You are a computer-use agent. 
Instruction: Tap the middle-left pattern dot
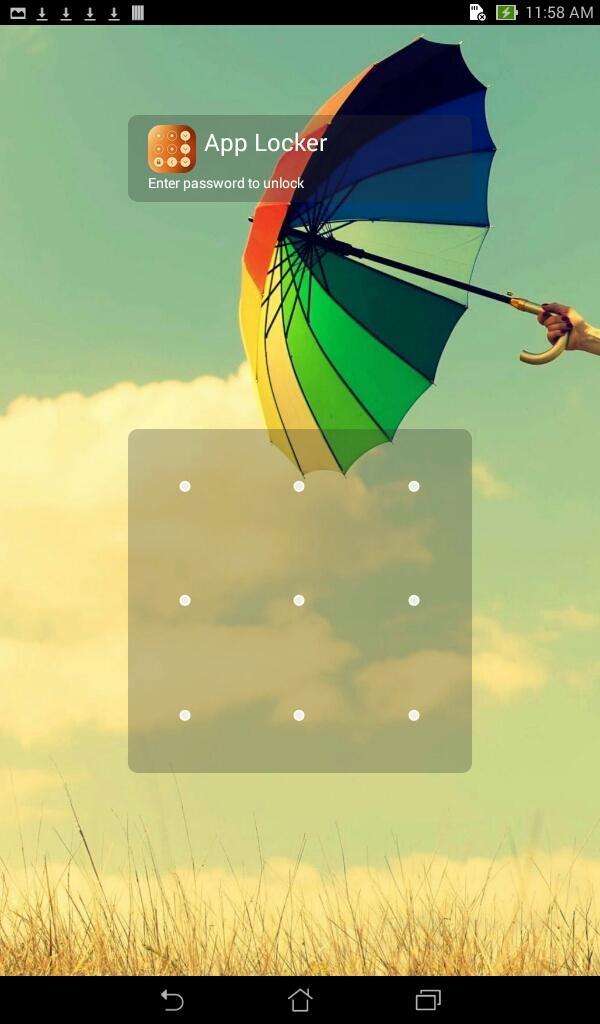(185, 600)
